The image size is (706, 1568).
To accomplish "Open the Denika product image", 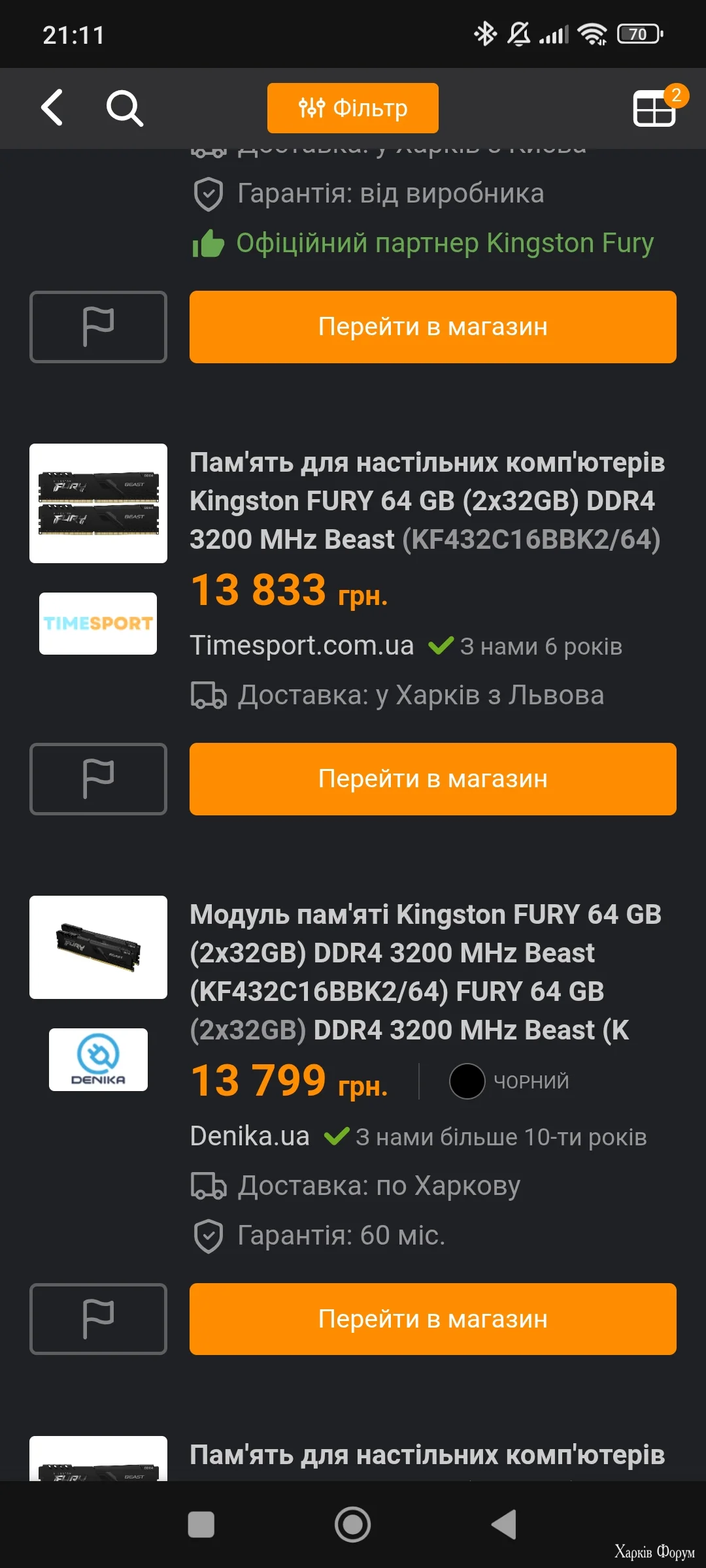I will [x=98, y=947].
